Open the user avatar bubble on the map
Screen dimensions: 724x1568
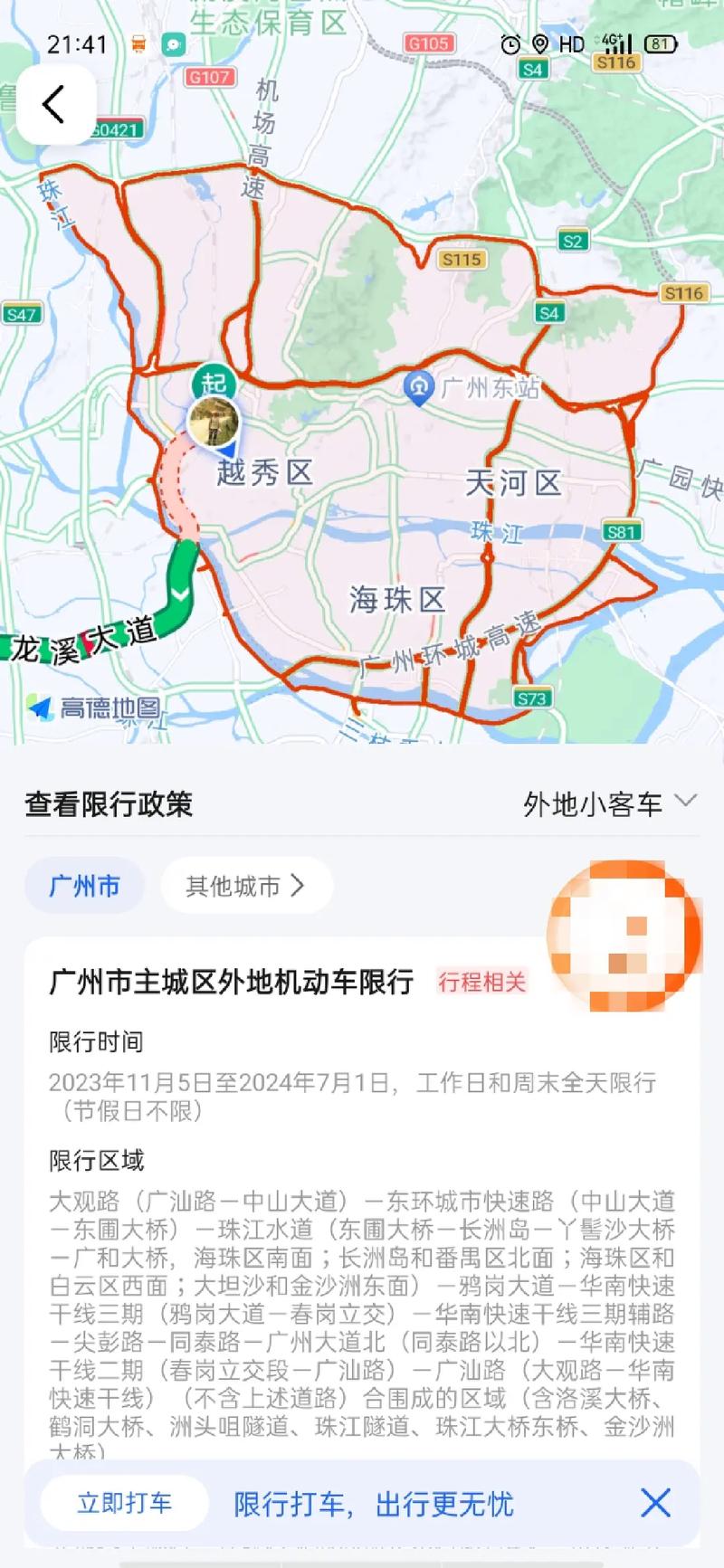213,423
